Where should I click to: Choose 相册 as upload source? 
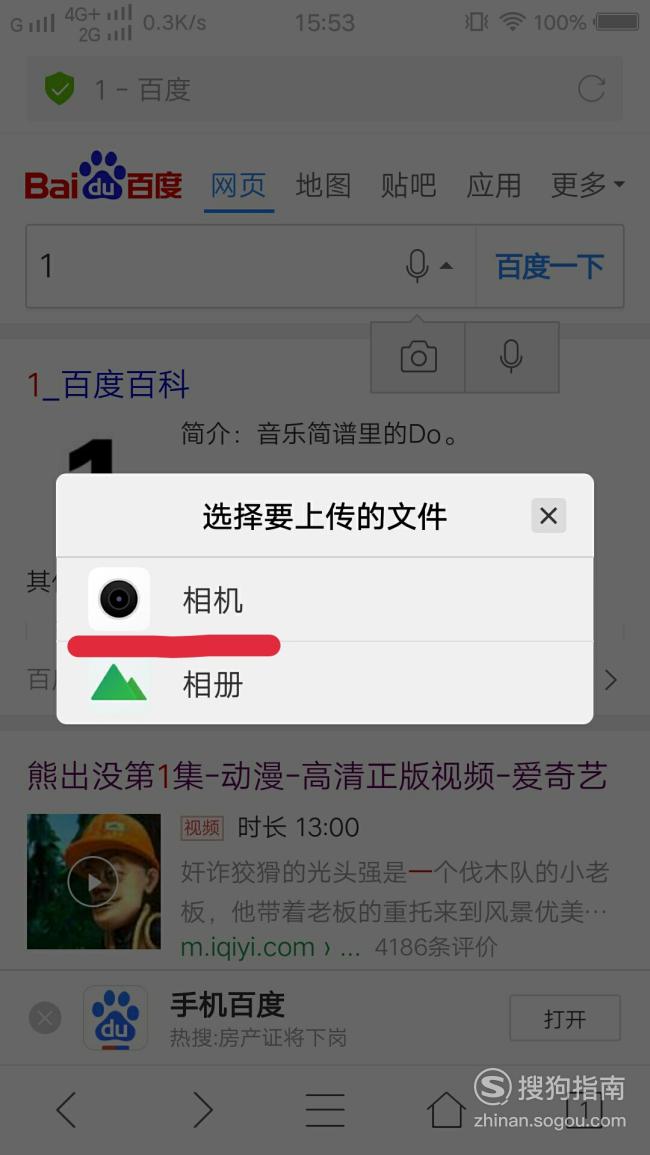click(x=325, y=683)
